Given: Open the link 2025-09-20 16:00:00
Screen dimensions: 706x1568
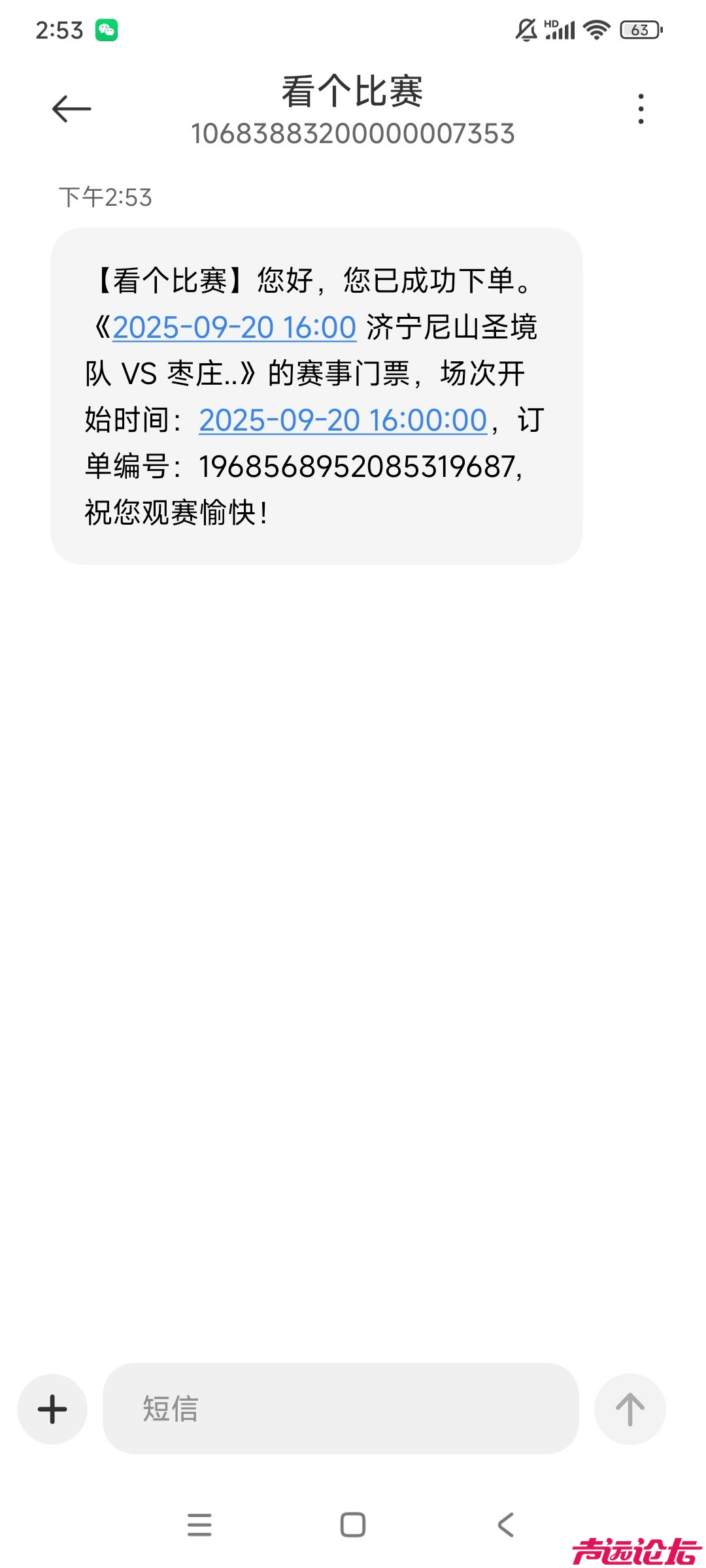Looking at the screenshot, I should click(343, 420).
